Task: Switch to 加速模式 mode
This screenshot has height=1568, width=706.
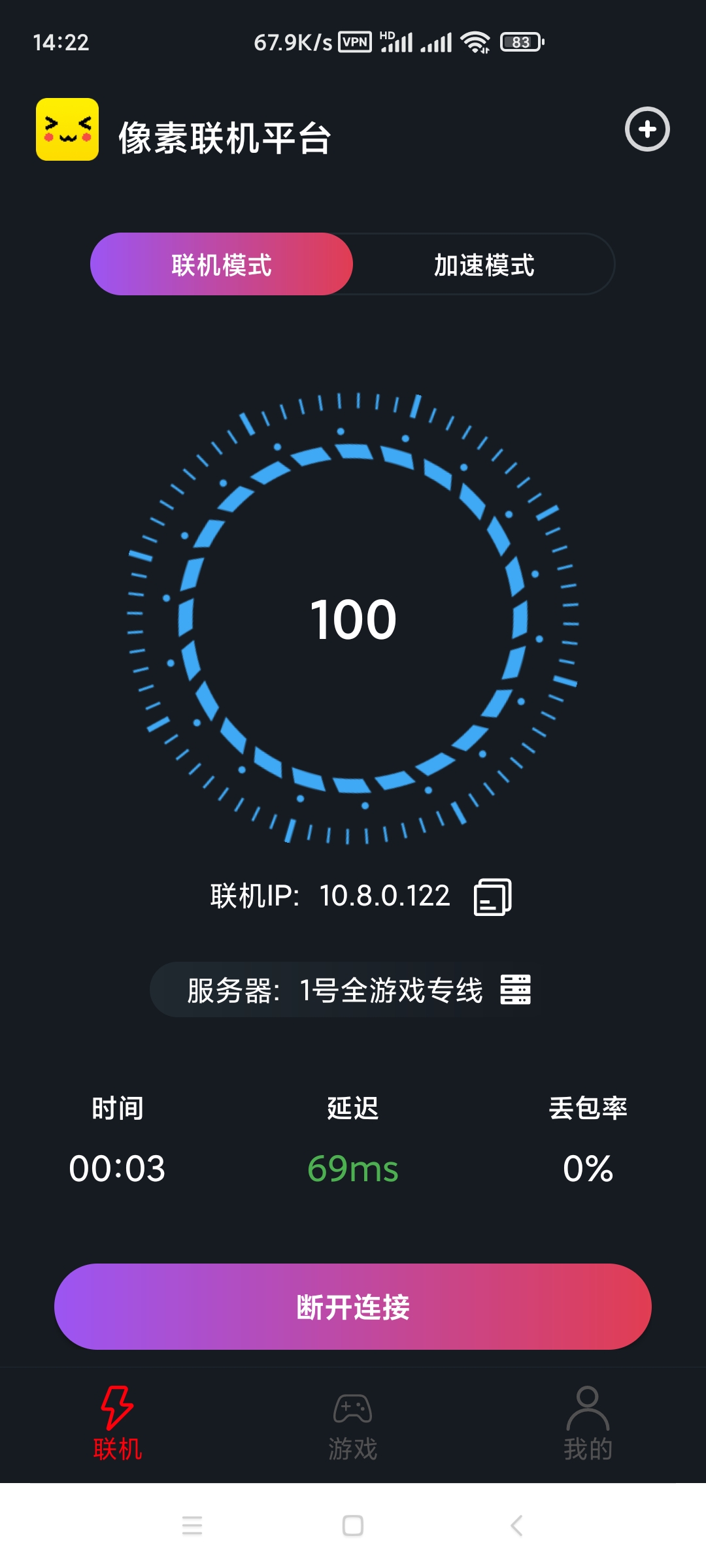Action: click(484, 265)
